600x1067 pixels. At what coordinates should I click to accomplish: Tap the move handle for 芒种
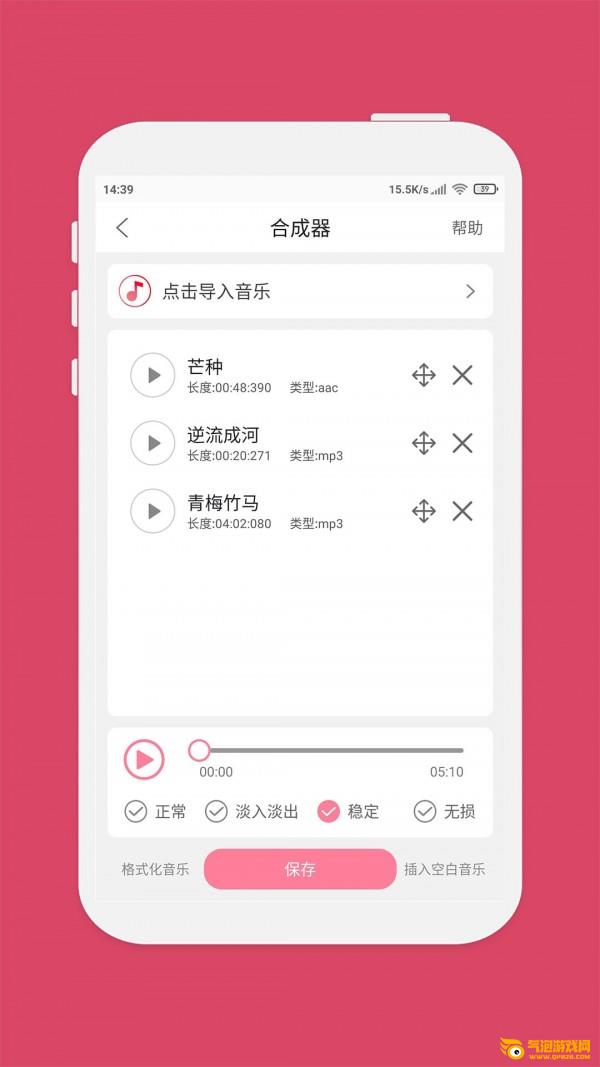(424, 375)
